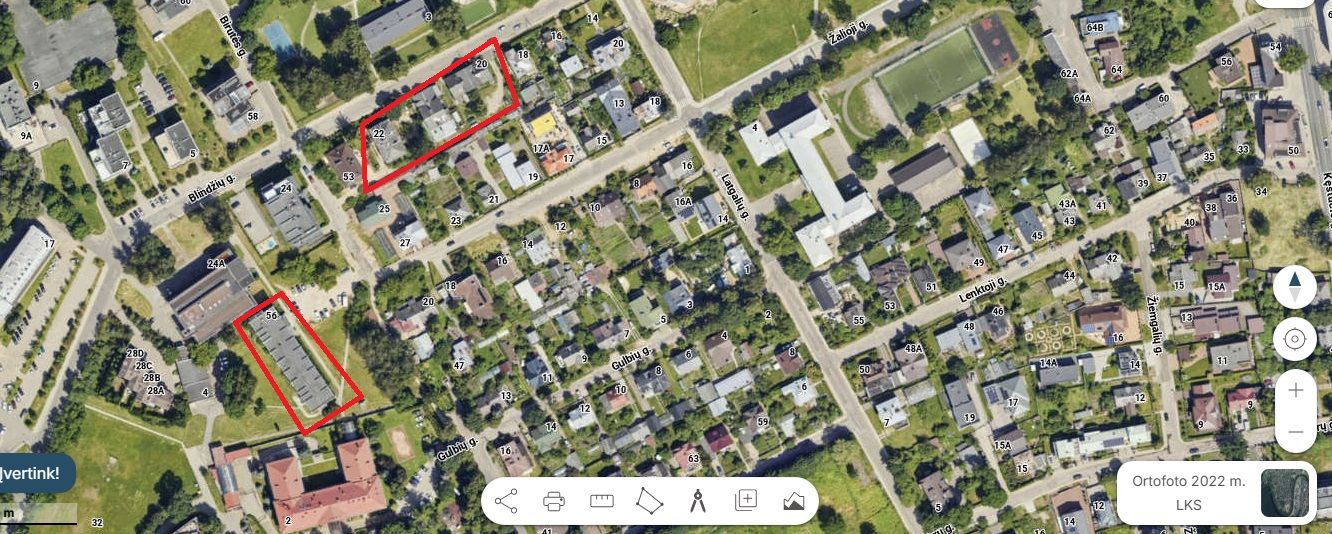
Task: Zoom out with the minus button
Action: pos(1295,431)
